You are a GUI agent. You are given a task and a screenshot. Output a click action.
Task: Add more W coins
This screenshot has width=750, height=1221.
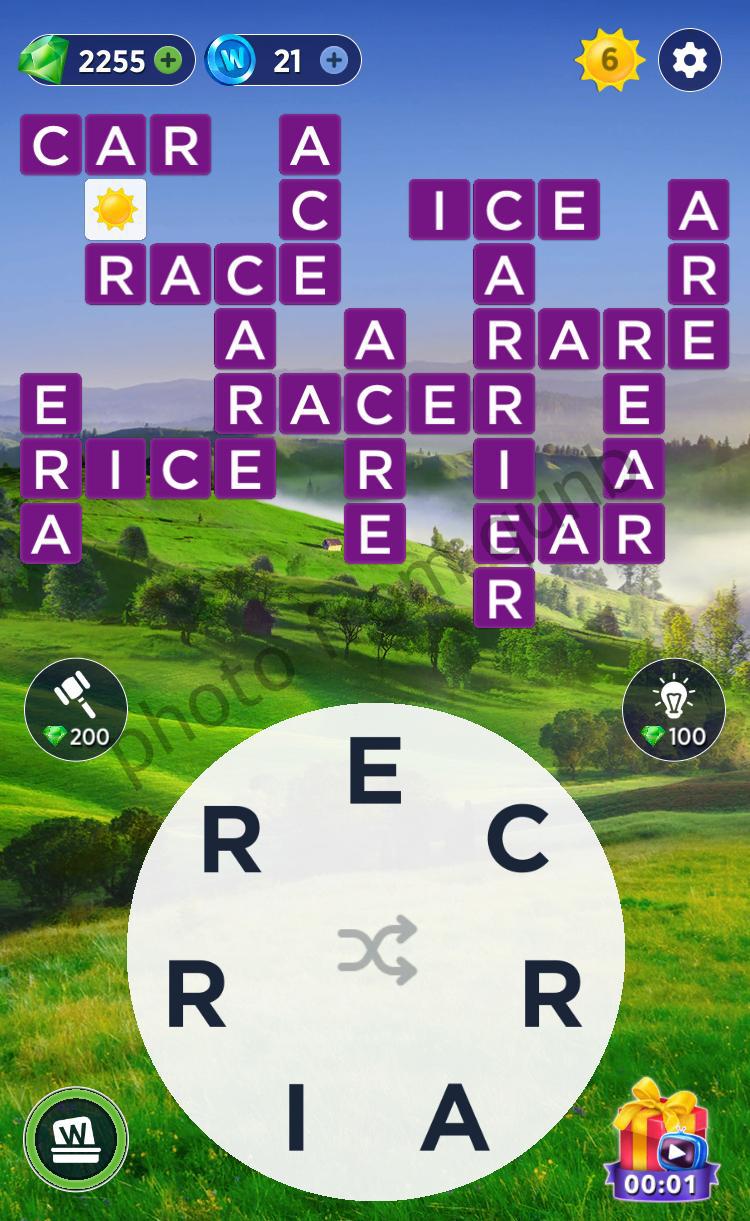(x=334, y=61)
